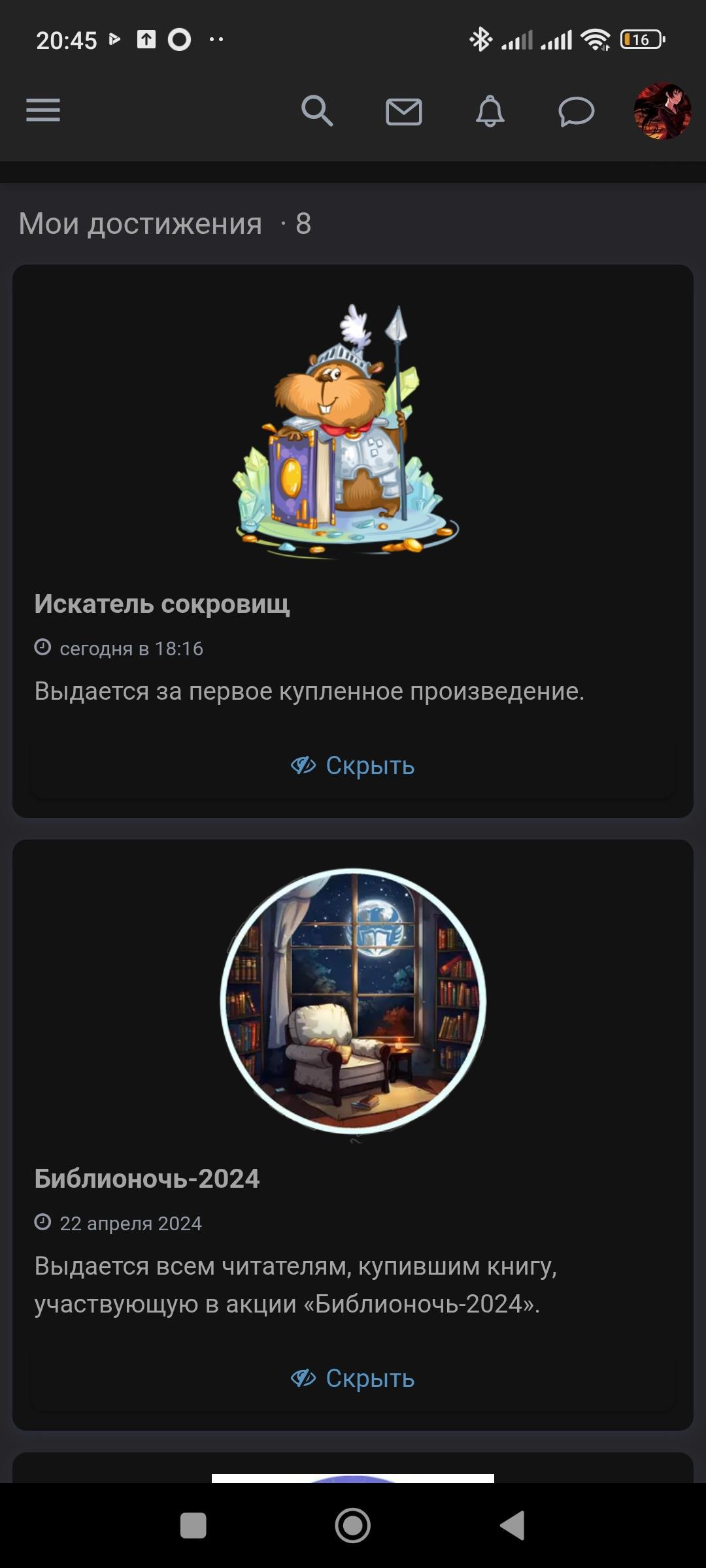The width and height of the screenshot is (706, 1568).
Task: Open the notifications bell
Action: point(490,111)
